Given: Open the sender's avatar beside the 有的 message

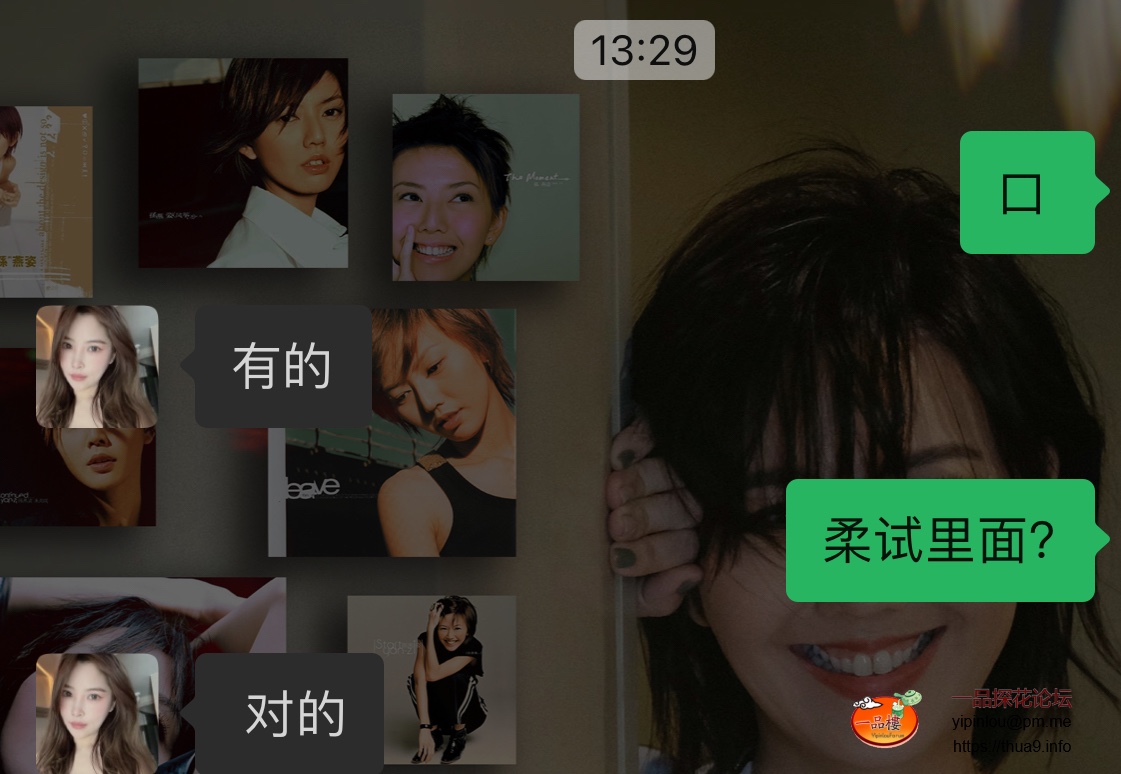Looking at the screenshot, I should (x=97, y=366).
